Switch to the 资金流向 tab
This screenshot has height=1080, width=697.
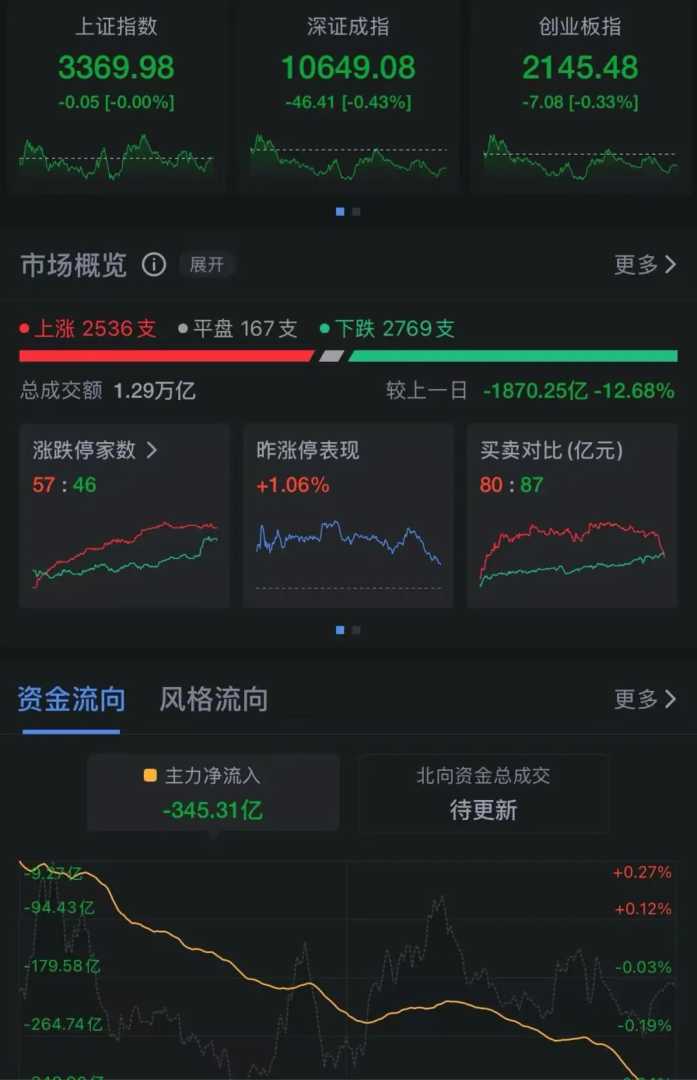point(71,699)
